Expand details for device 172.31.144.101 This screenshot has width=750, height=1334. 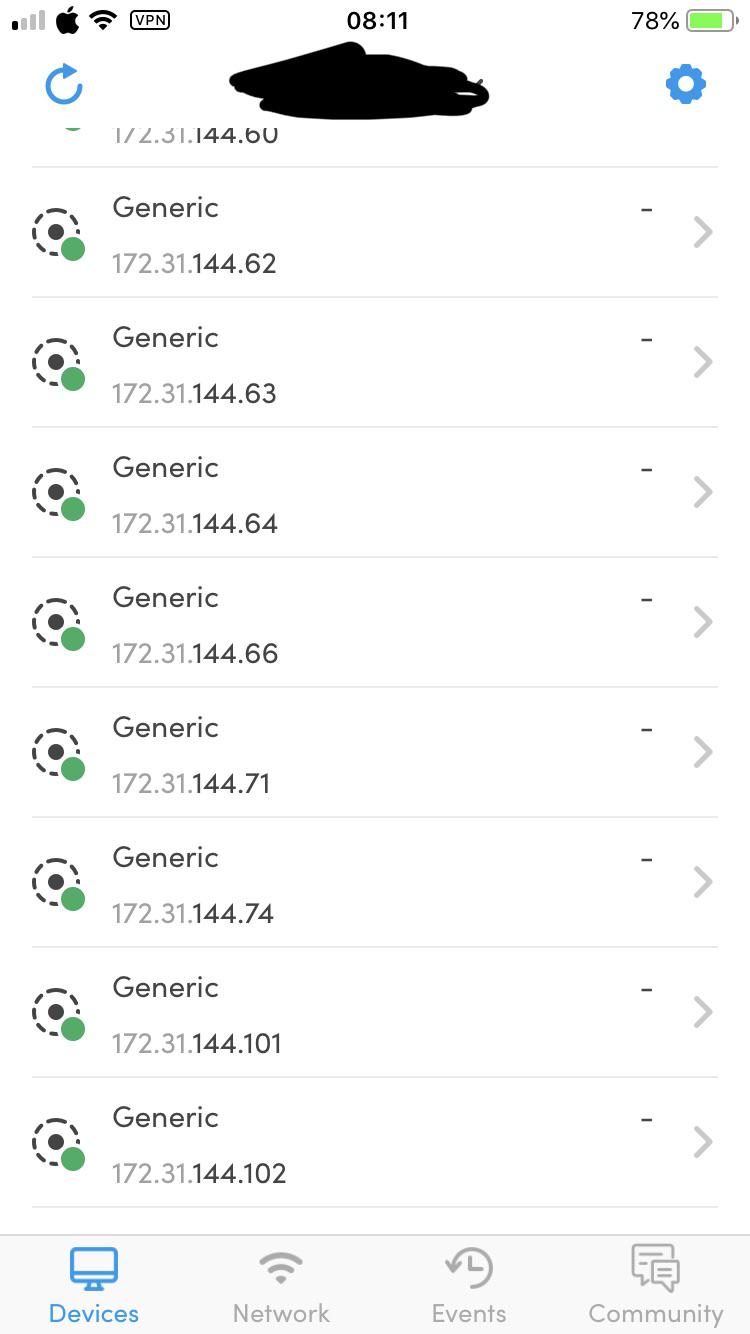point(702,1012)
